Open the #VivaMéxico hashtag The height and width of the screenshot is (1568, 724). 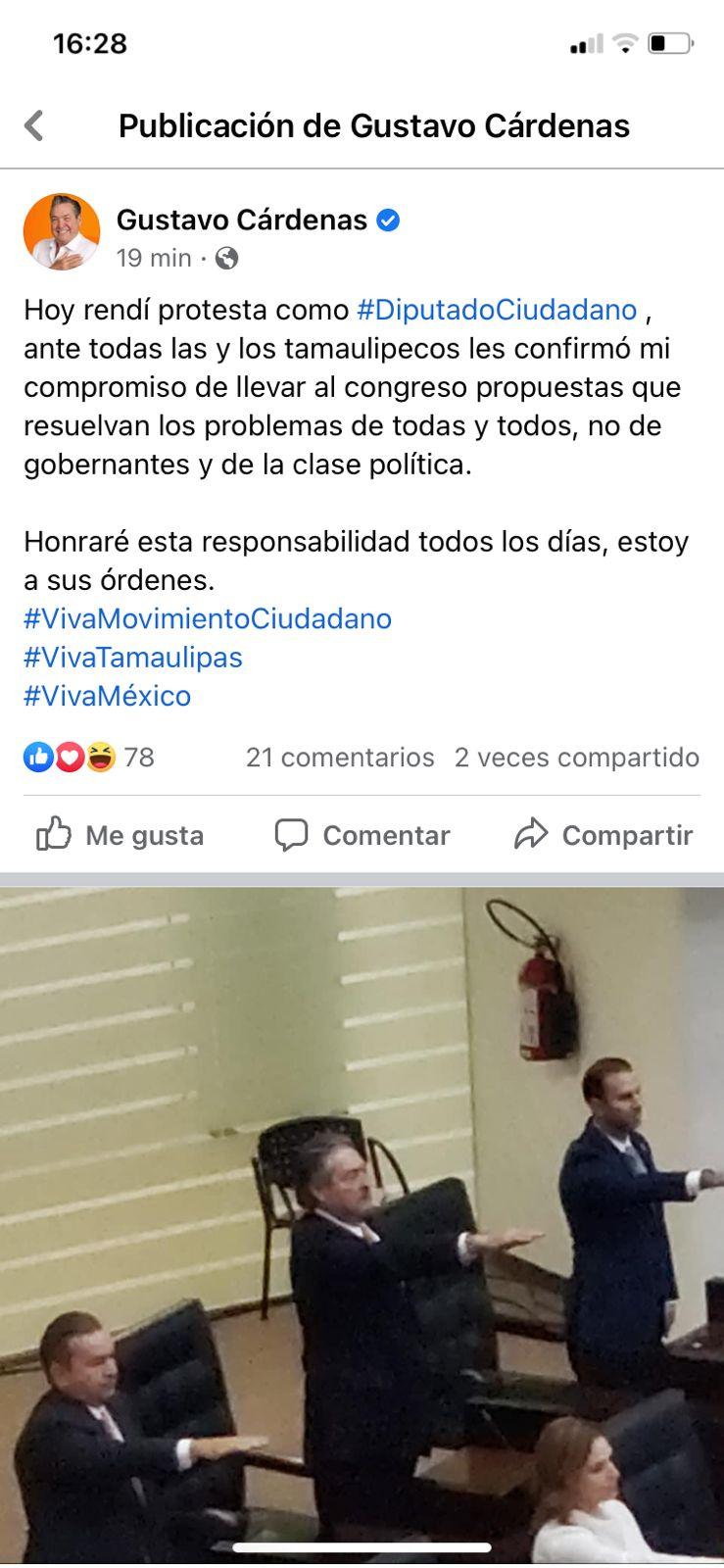(108, 696)
